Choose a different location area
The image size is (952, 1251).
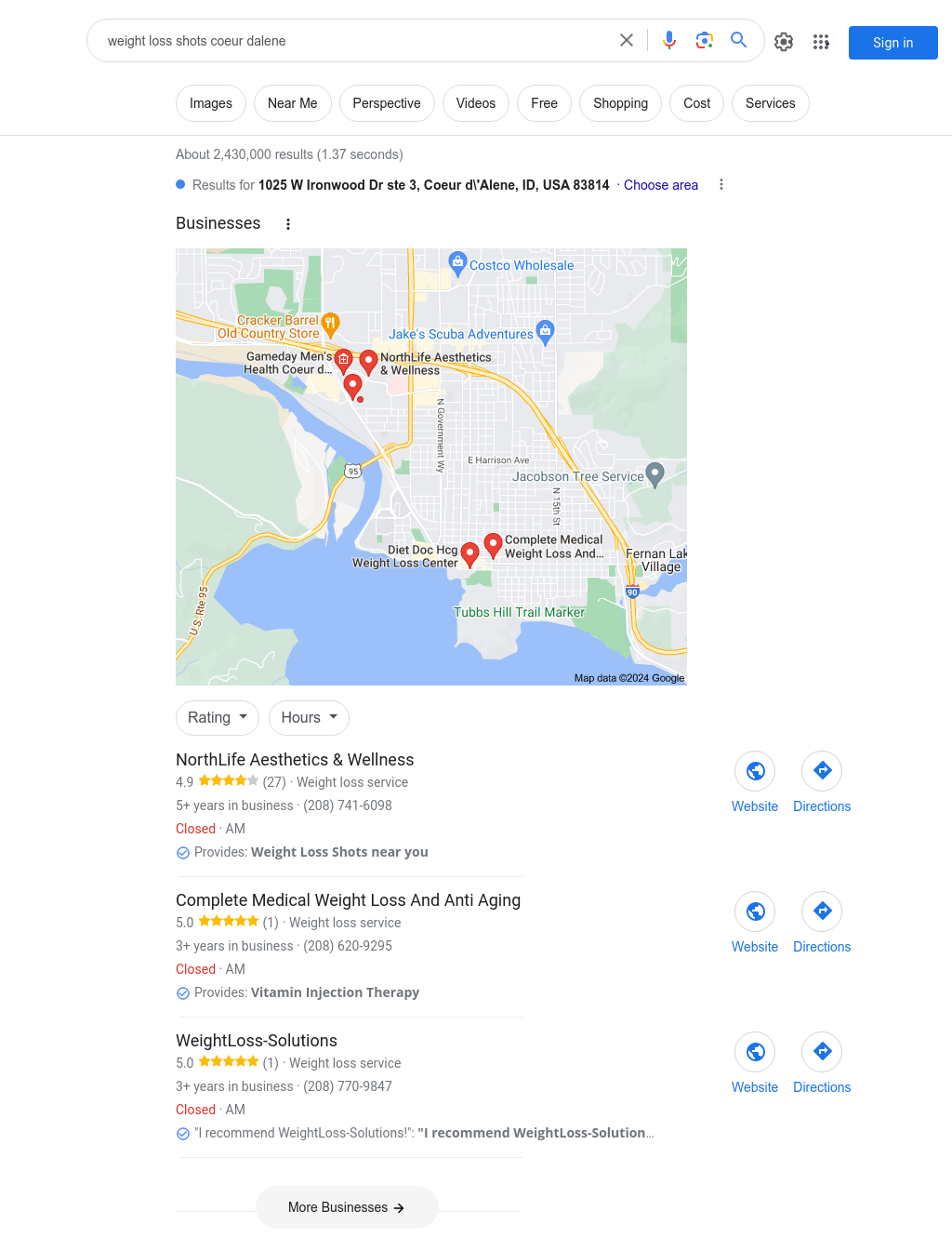tap(660, 185)
